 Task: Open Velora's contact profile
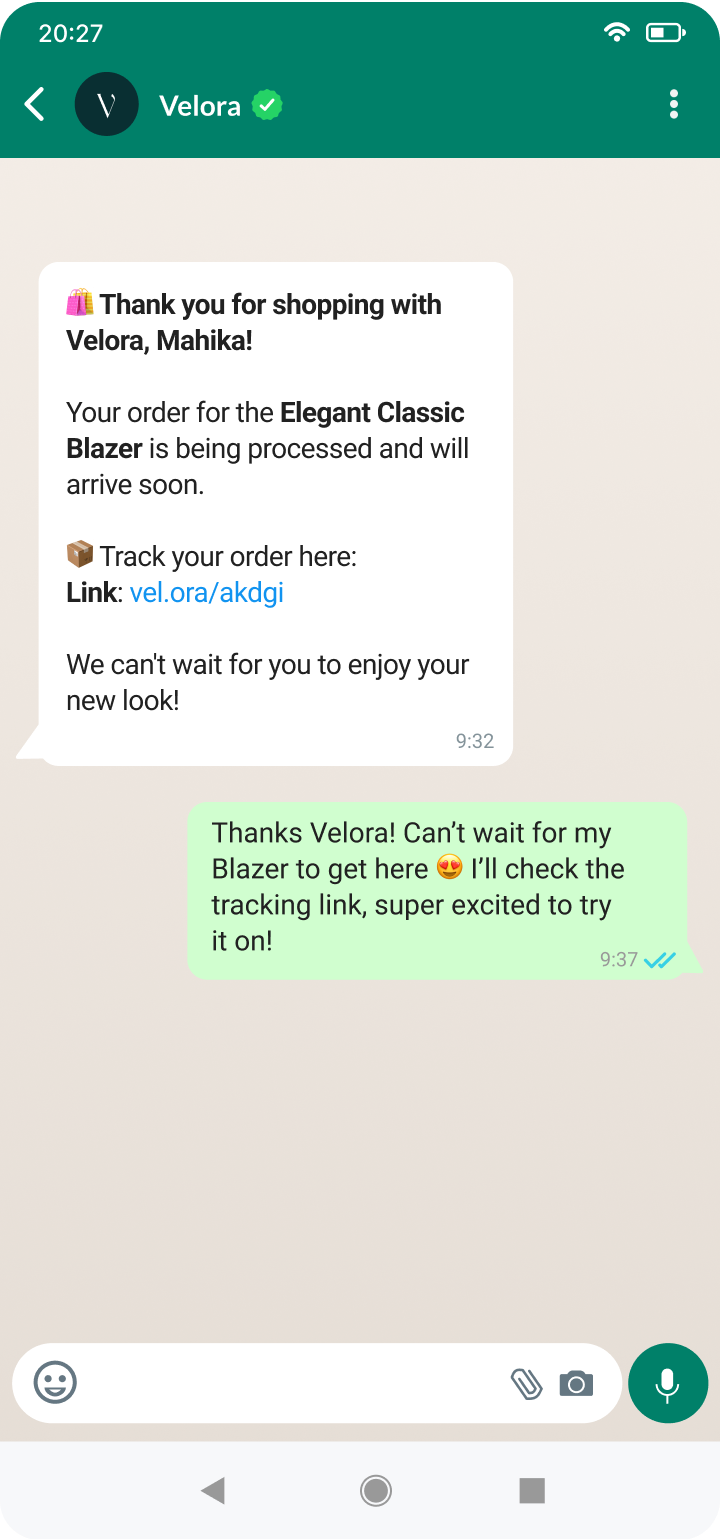[200, 106]
